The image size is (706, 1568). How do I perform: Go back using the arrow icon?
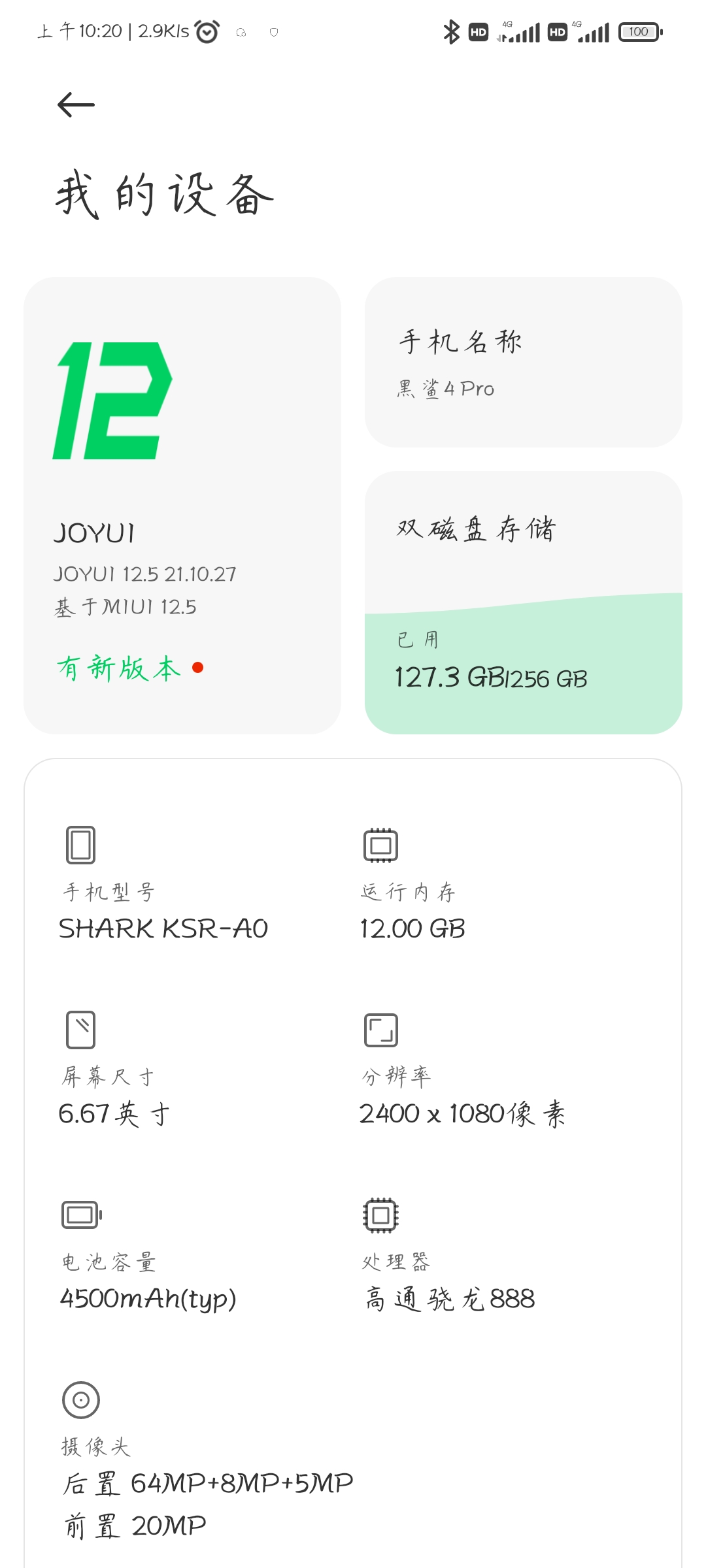76,105
